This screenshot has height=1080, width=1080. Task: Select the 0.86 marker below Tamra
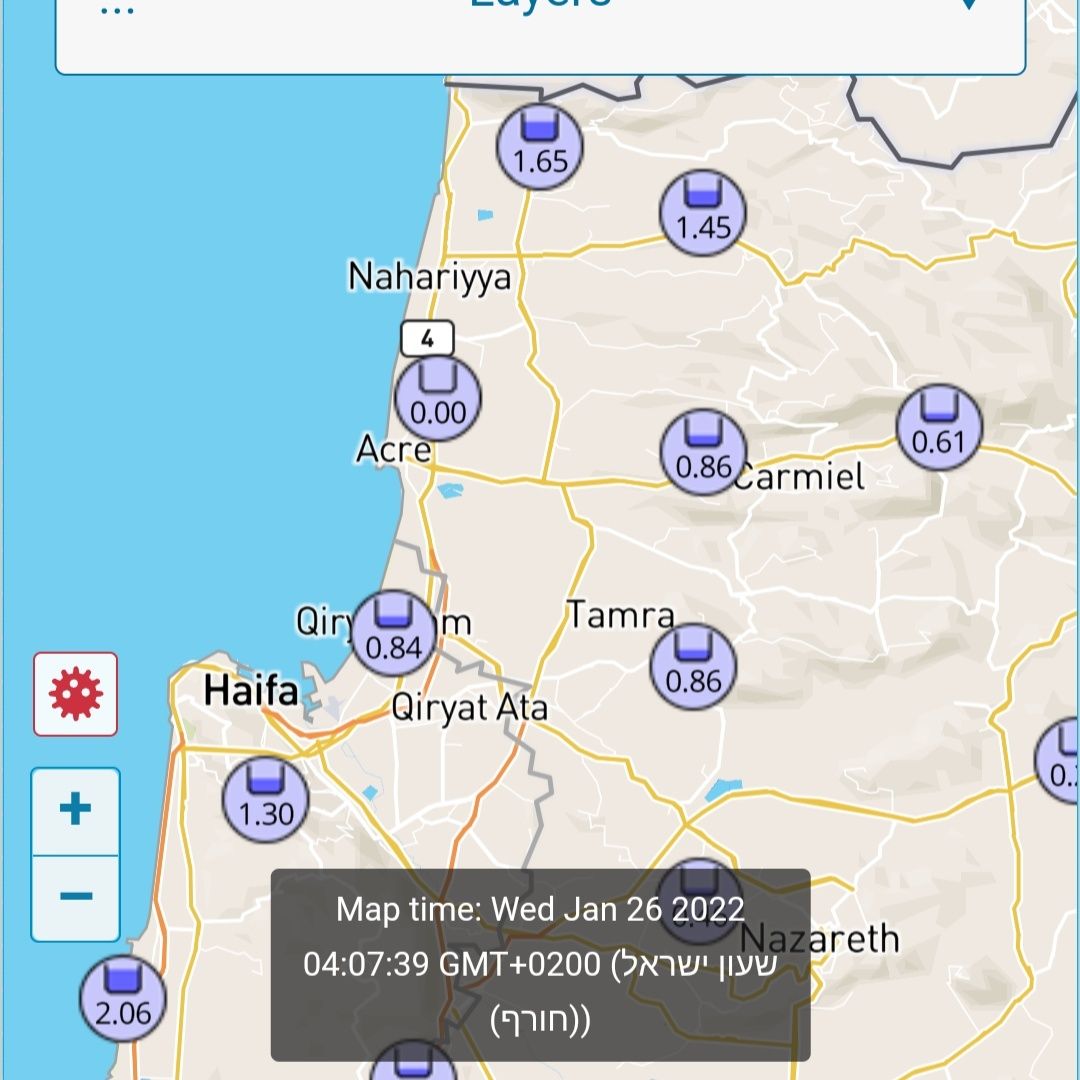pos(693,667)
